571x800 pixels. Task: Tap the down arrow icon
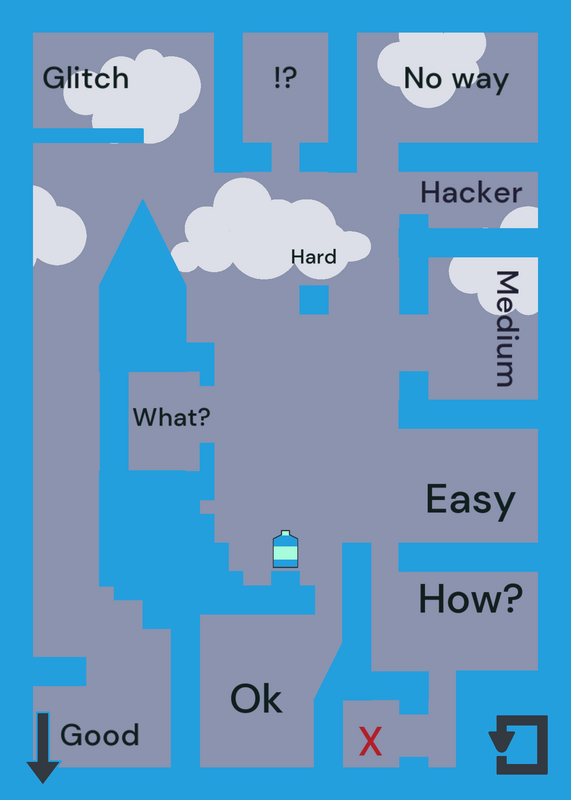click(x=43, y=747)
